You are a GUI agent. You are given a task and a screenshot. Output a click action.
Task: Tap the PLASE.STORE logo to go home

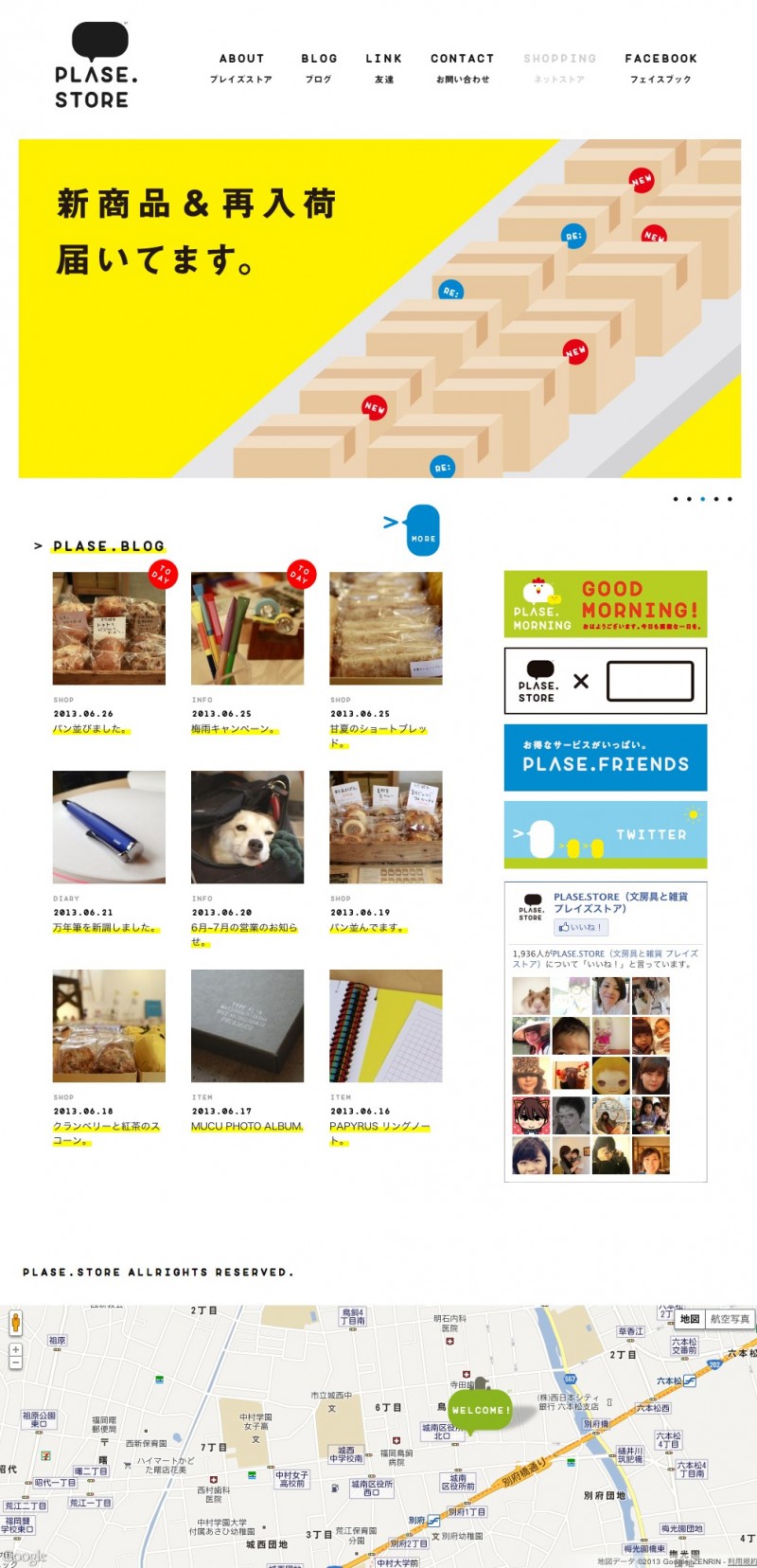point(96,65)
